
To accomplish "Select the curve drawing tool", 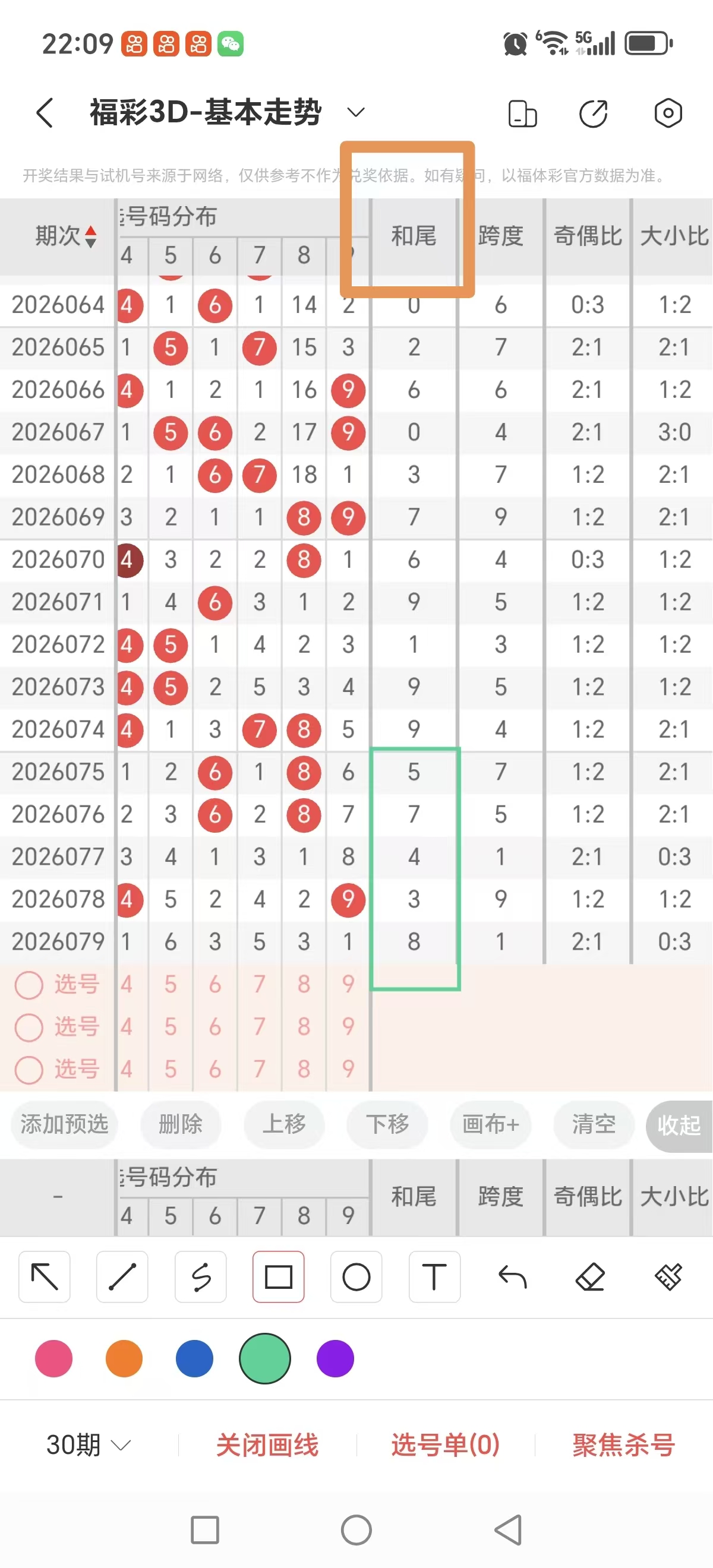I will pos(200,1277).
